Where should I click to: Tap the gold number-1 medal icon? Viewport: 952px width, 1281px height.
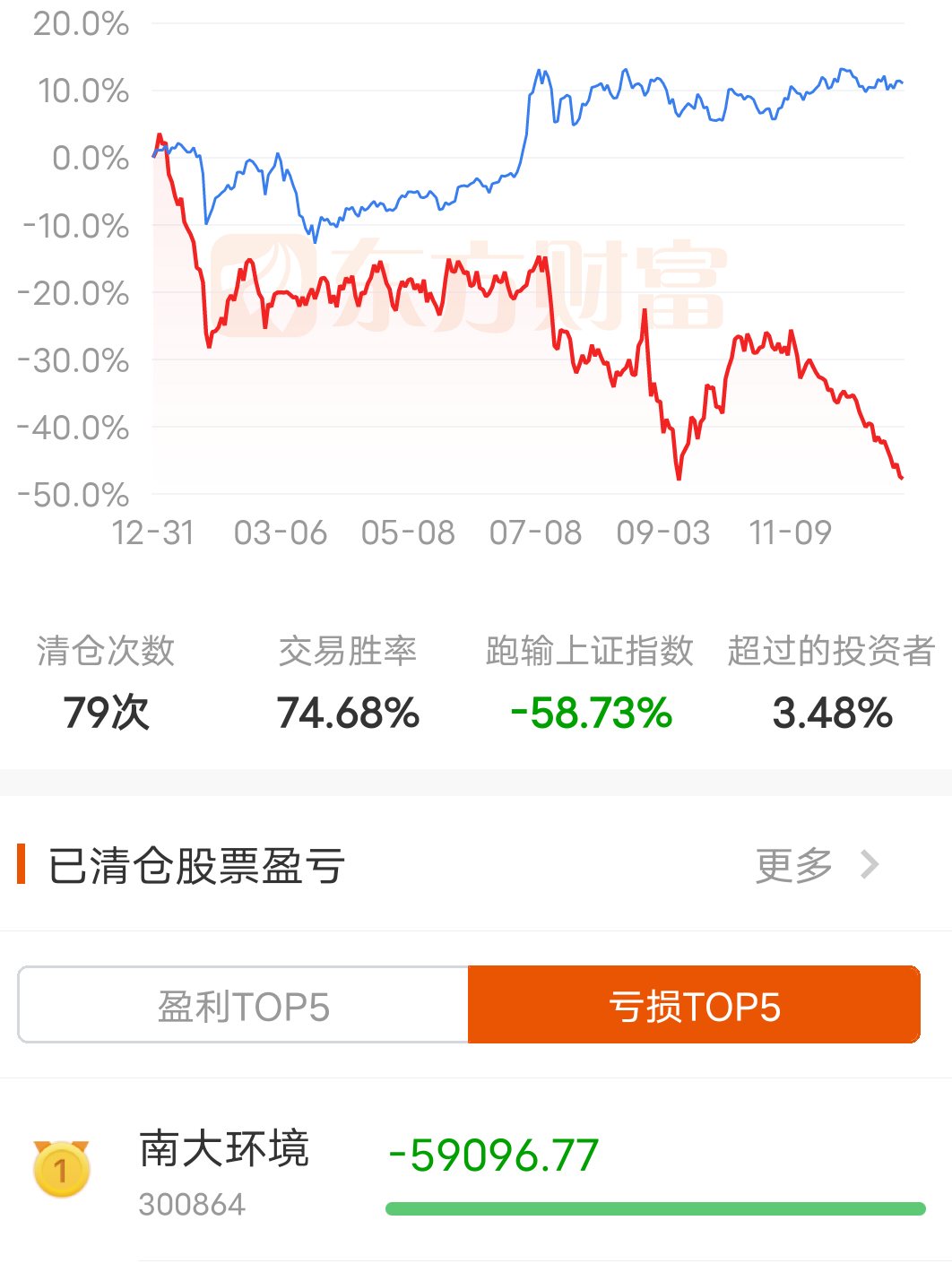59,1167
